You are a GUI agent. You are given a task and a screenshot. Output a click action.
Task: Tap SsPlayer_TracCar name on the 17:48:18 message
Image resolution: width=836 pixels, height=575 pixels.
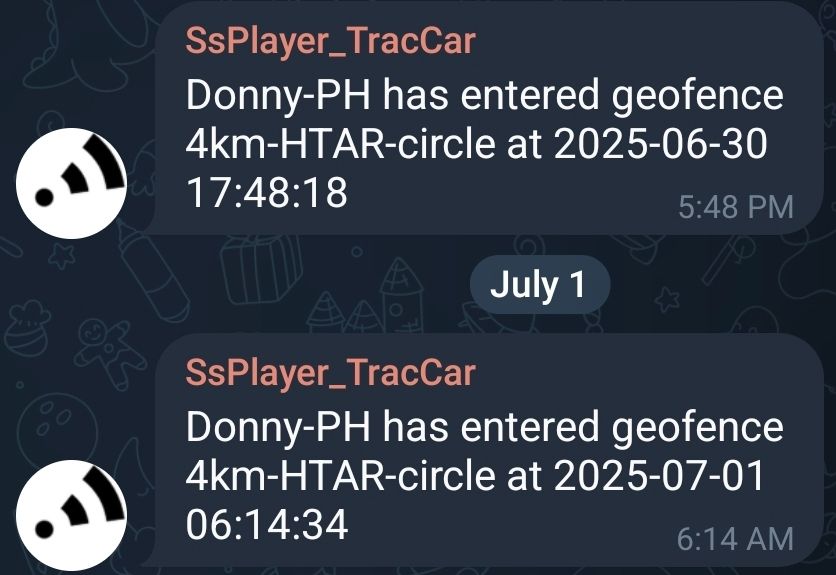click(x=330, y=42)
